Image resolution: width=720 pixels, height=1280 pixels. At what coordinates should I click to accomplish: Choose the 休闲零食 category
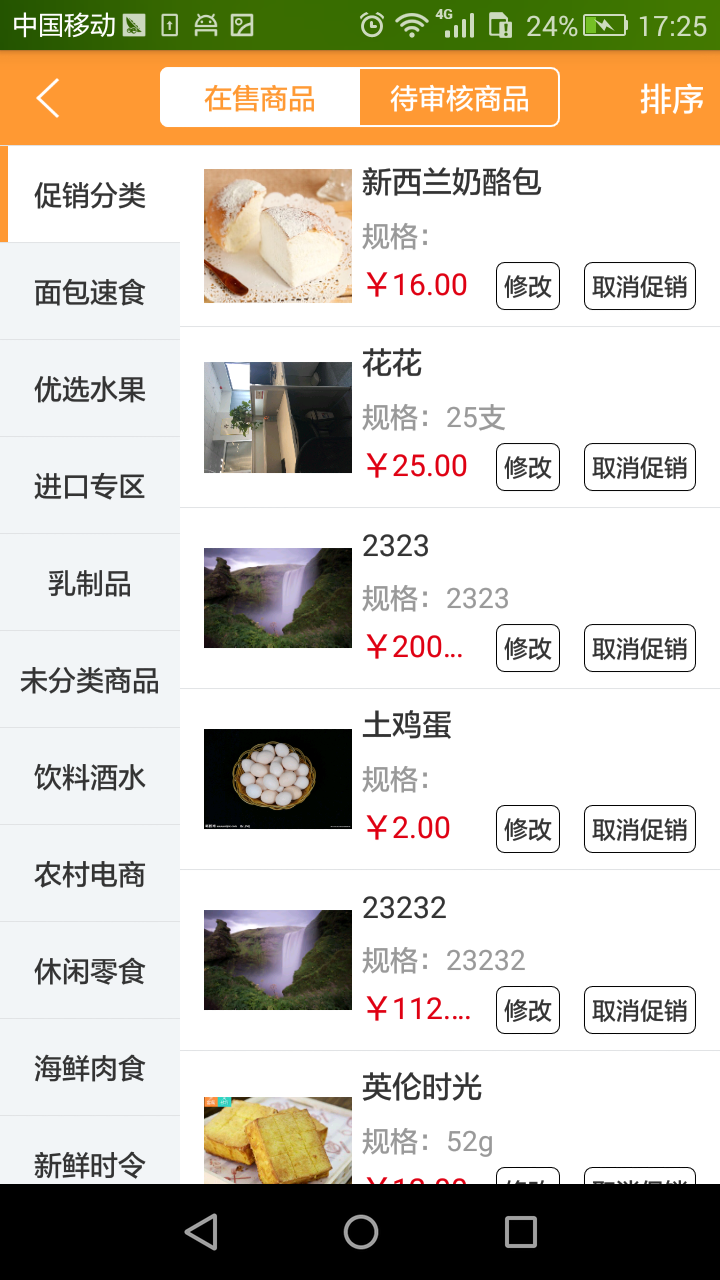[x=90, y=971]
